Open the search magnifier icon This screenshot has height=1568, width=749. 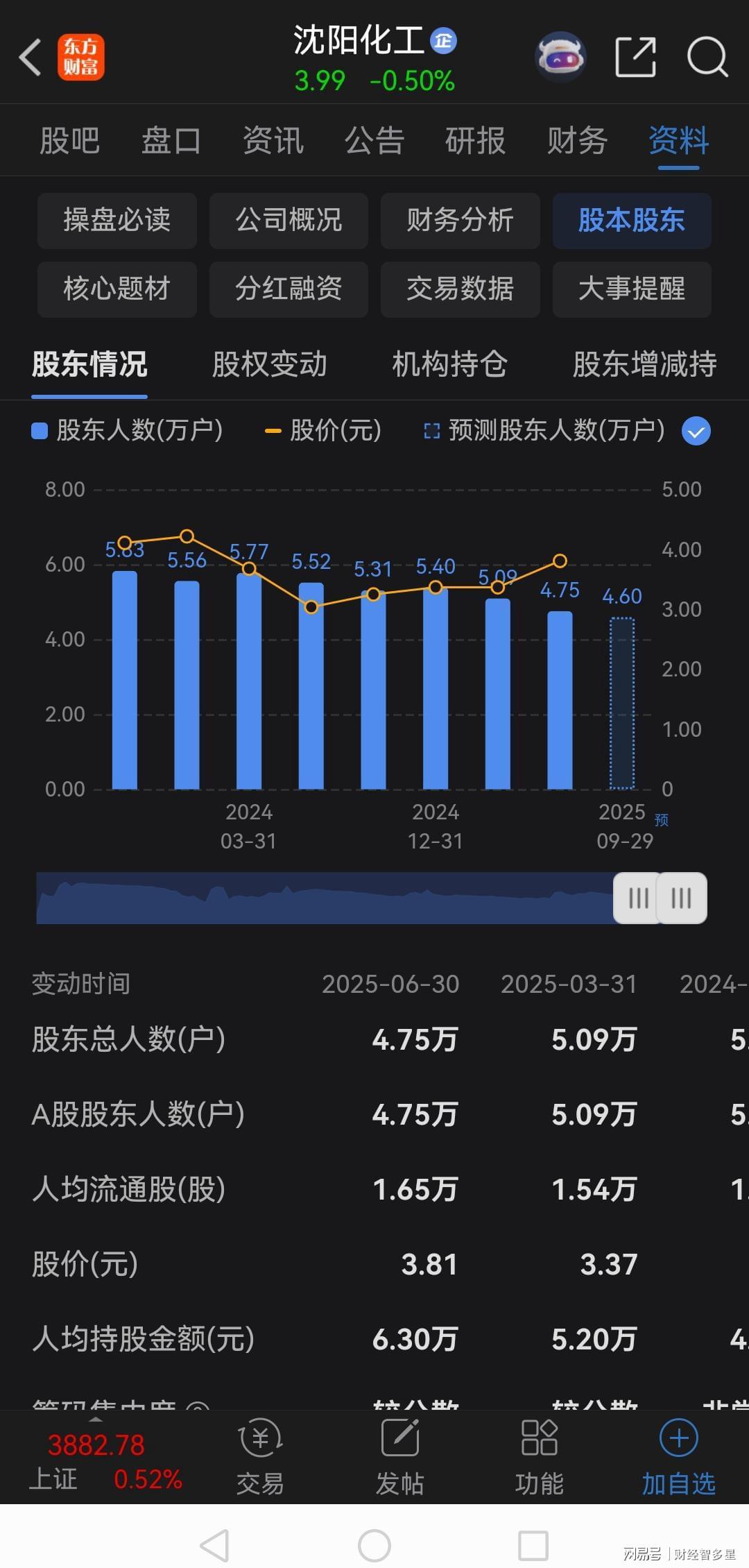tap(707, 57)
